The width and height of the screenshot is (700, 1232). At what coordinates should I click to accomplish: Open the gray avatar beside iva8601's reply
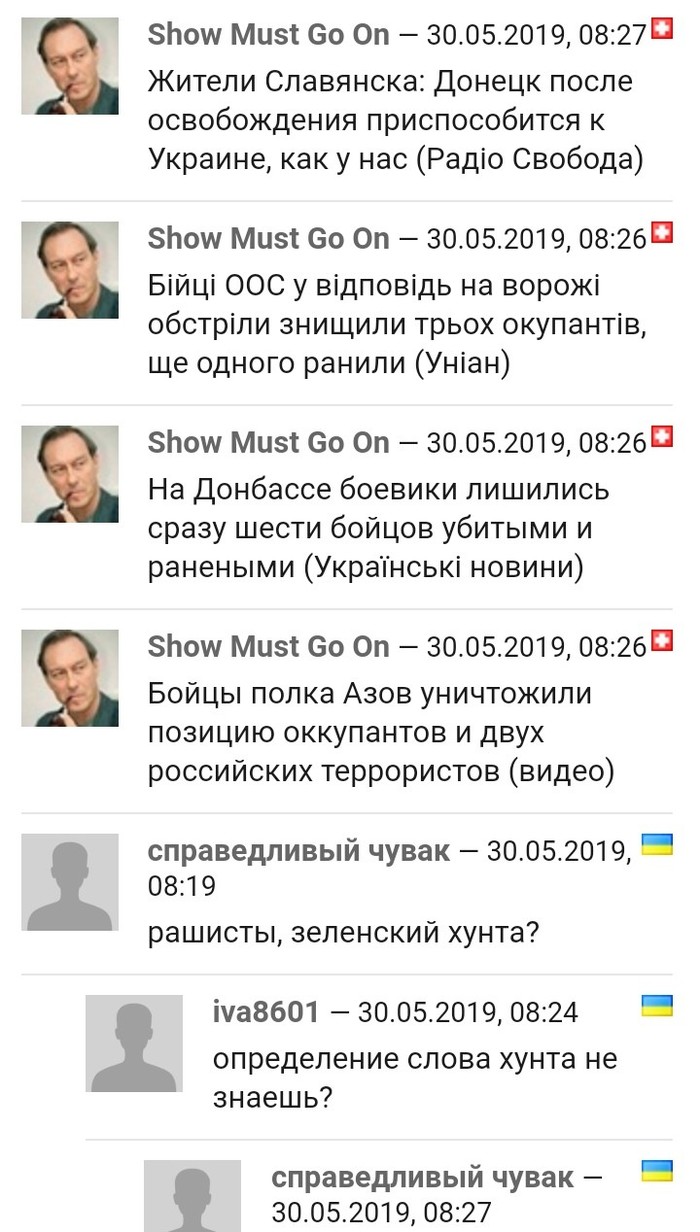[x=134, y=1043]
